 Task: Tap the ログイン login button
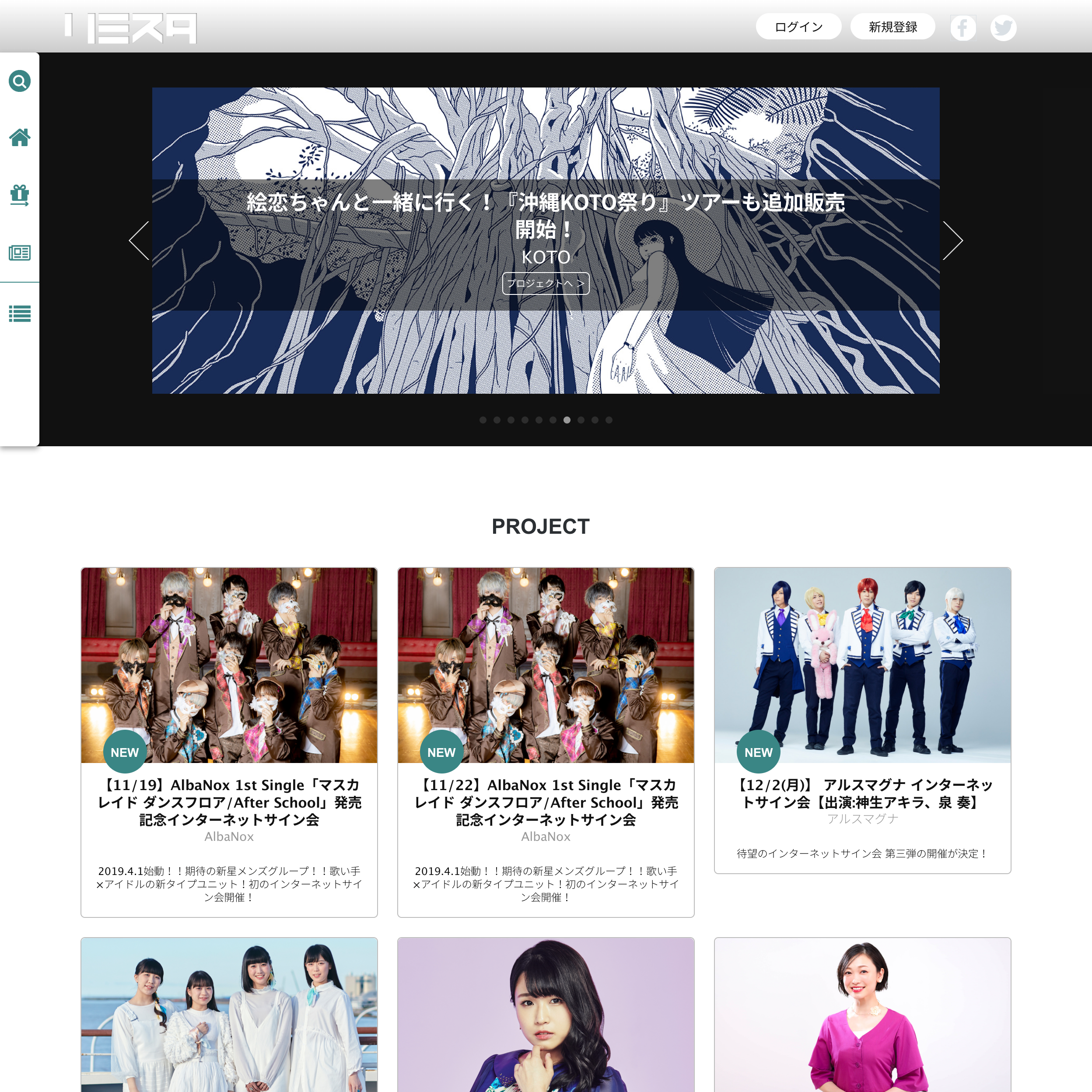(x=798, y=27)
